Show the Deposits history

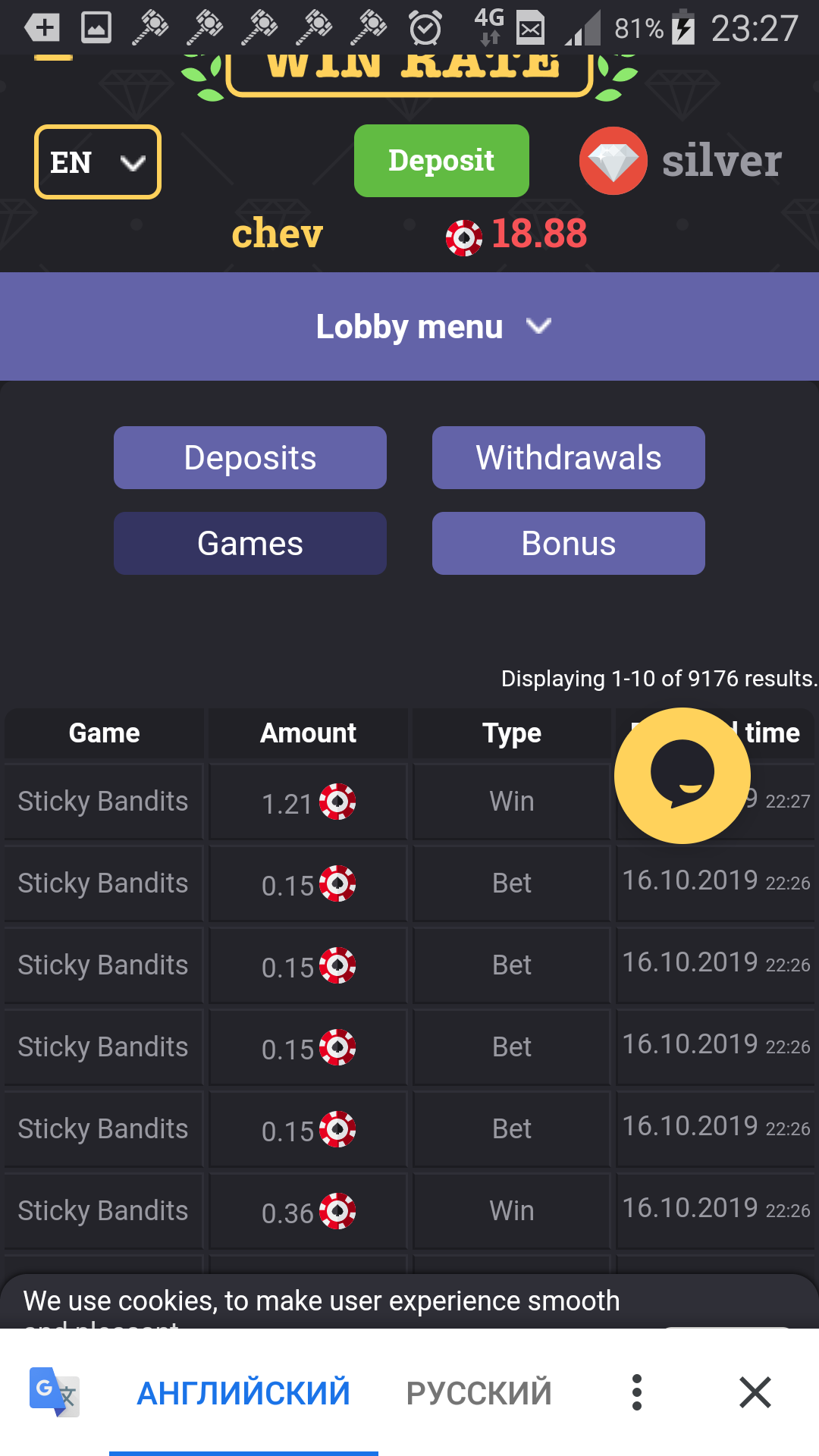[249, 458]
